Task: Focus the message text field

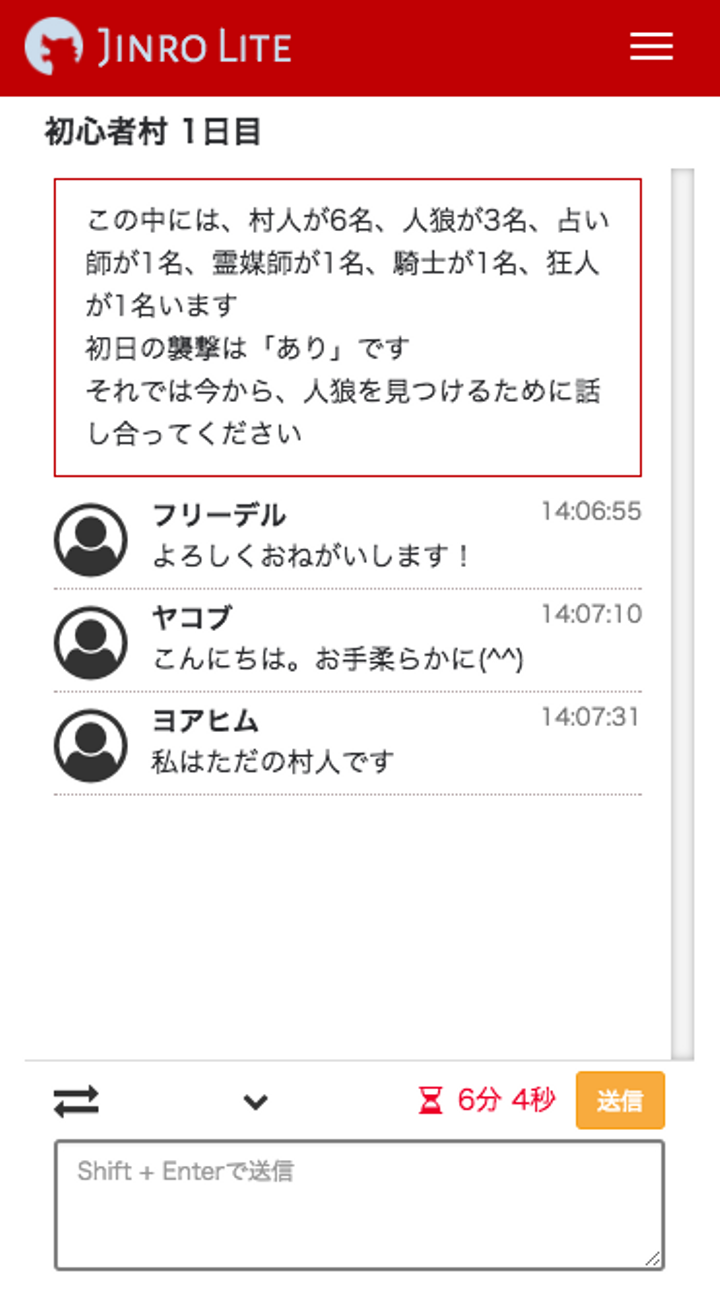Action: click(359, 1205)
